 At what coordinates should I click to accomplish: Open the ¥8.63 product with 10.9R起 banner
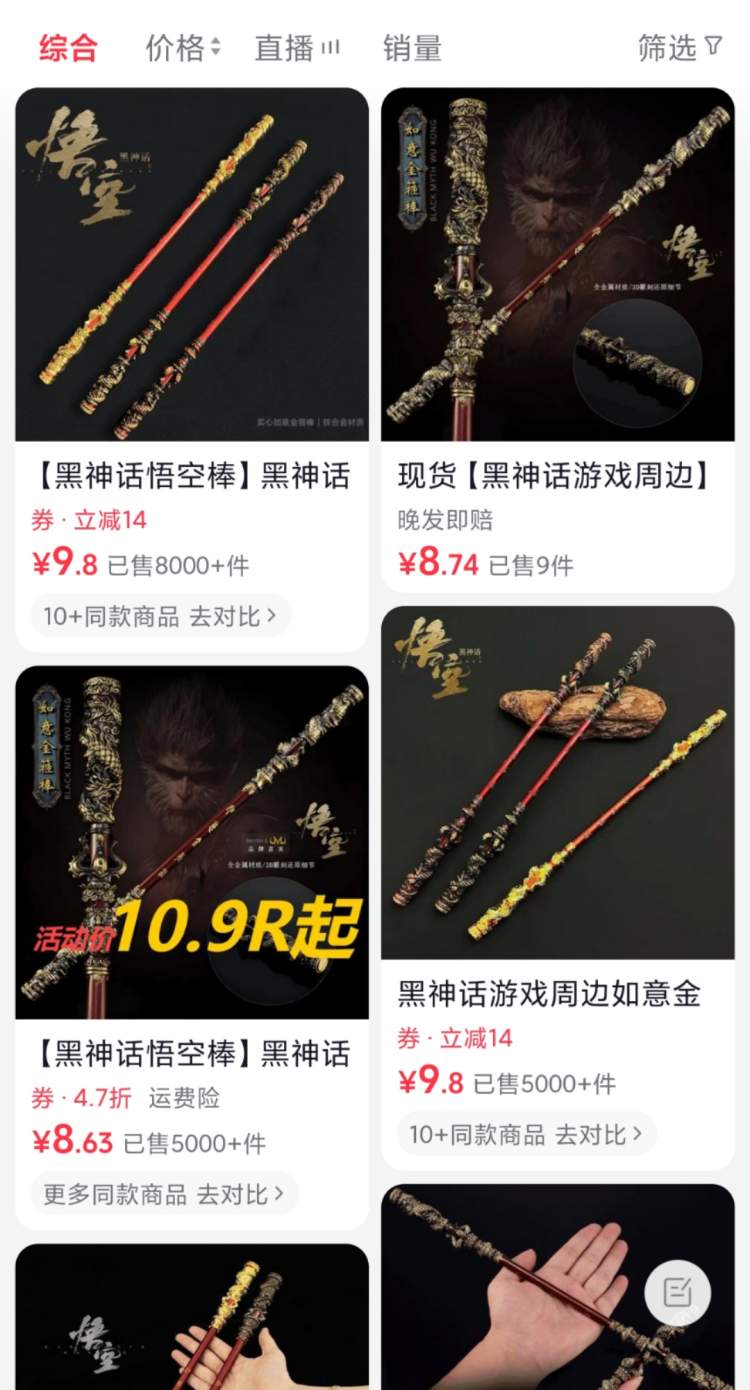[x=191, y=843]
